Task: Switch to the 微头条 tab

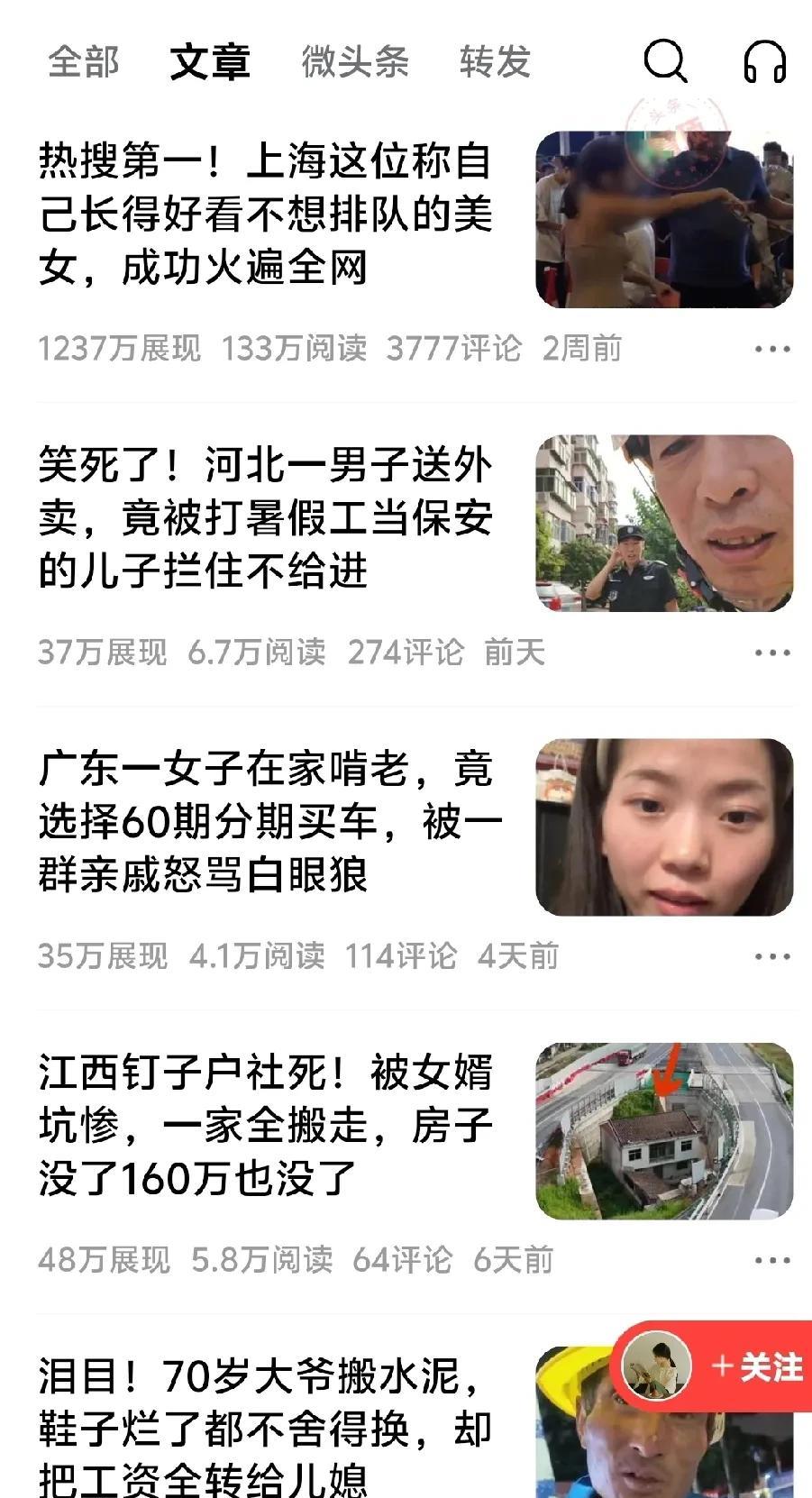Action: pyautogui.click(x=354, y=62)
